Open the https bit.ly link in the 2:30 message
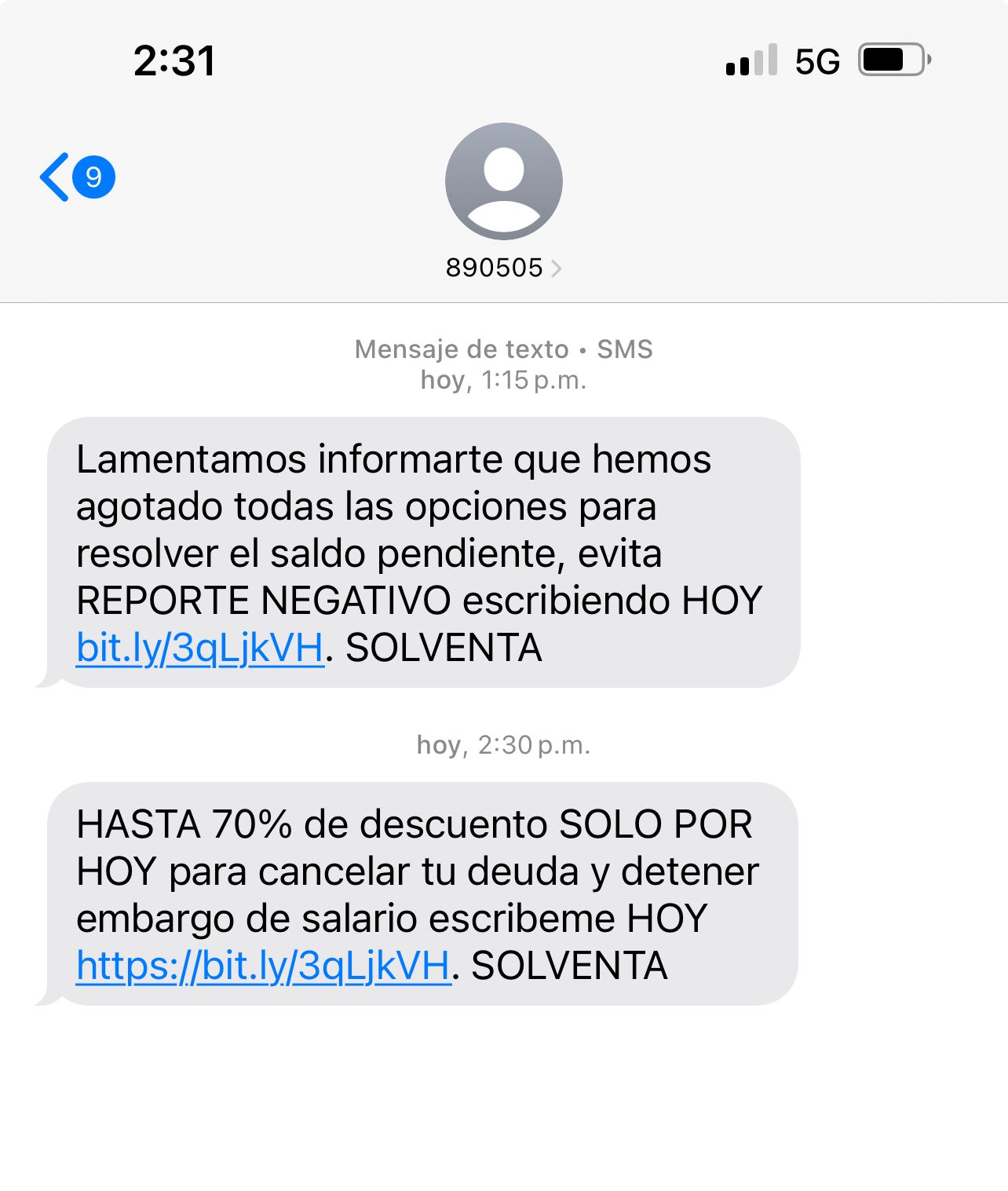Image resolution: width=1008 pixels, height=1191 pixels. (264, 966)
